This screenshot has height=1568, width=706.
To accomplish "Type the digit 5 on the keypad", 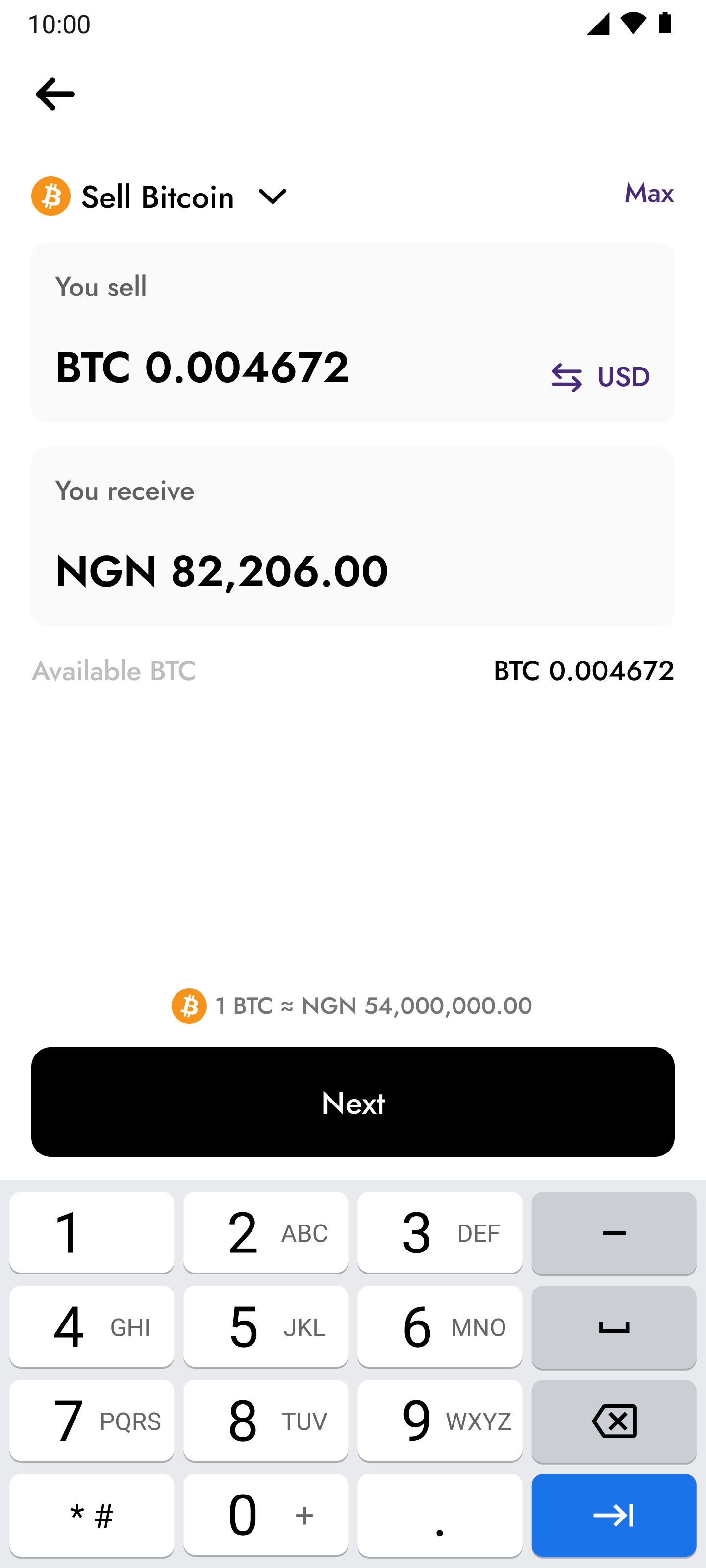I will 266,1326.
